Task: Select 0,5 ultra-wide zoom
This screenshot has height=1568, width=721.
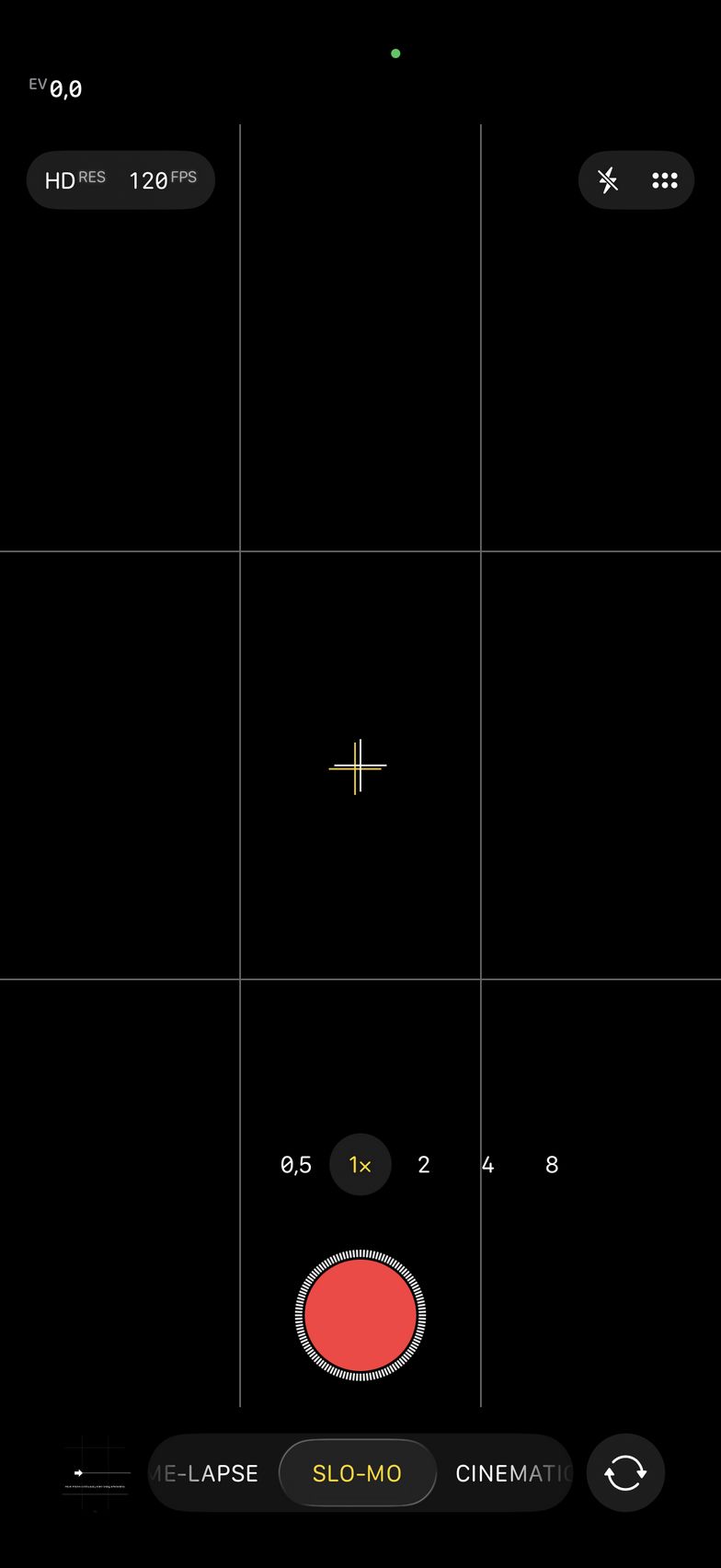Action: pos(295,1165)
